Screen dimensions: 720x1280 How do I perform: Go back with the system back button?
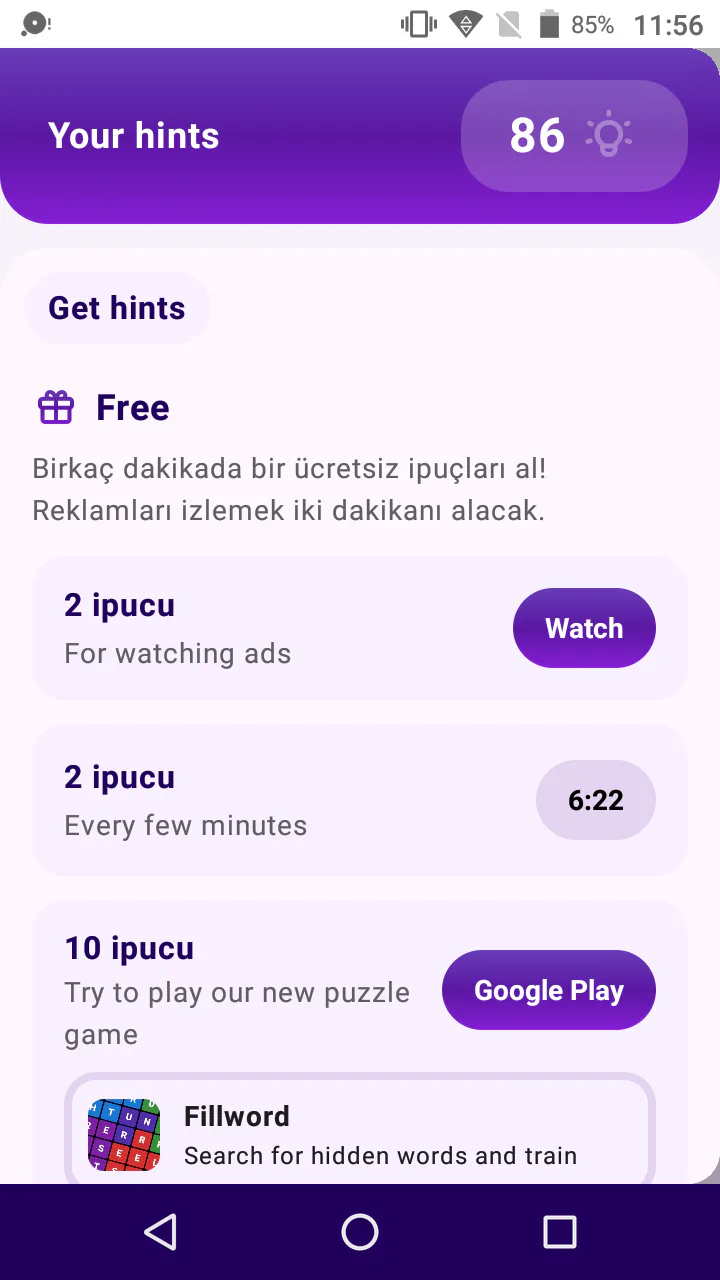(x=160, y=1232)
